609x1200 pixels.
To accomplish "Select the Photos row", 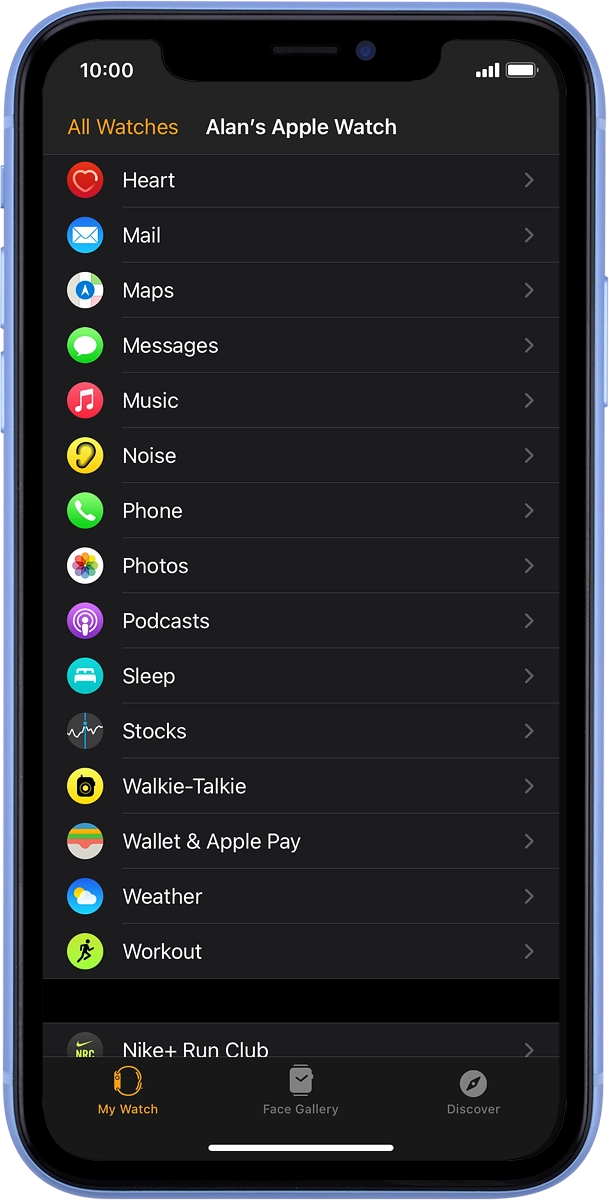I will [300, 566].
